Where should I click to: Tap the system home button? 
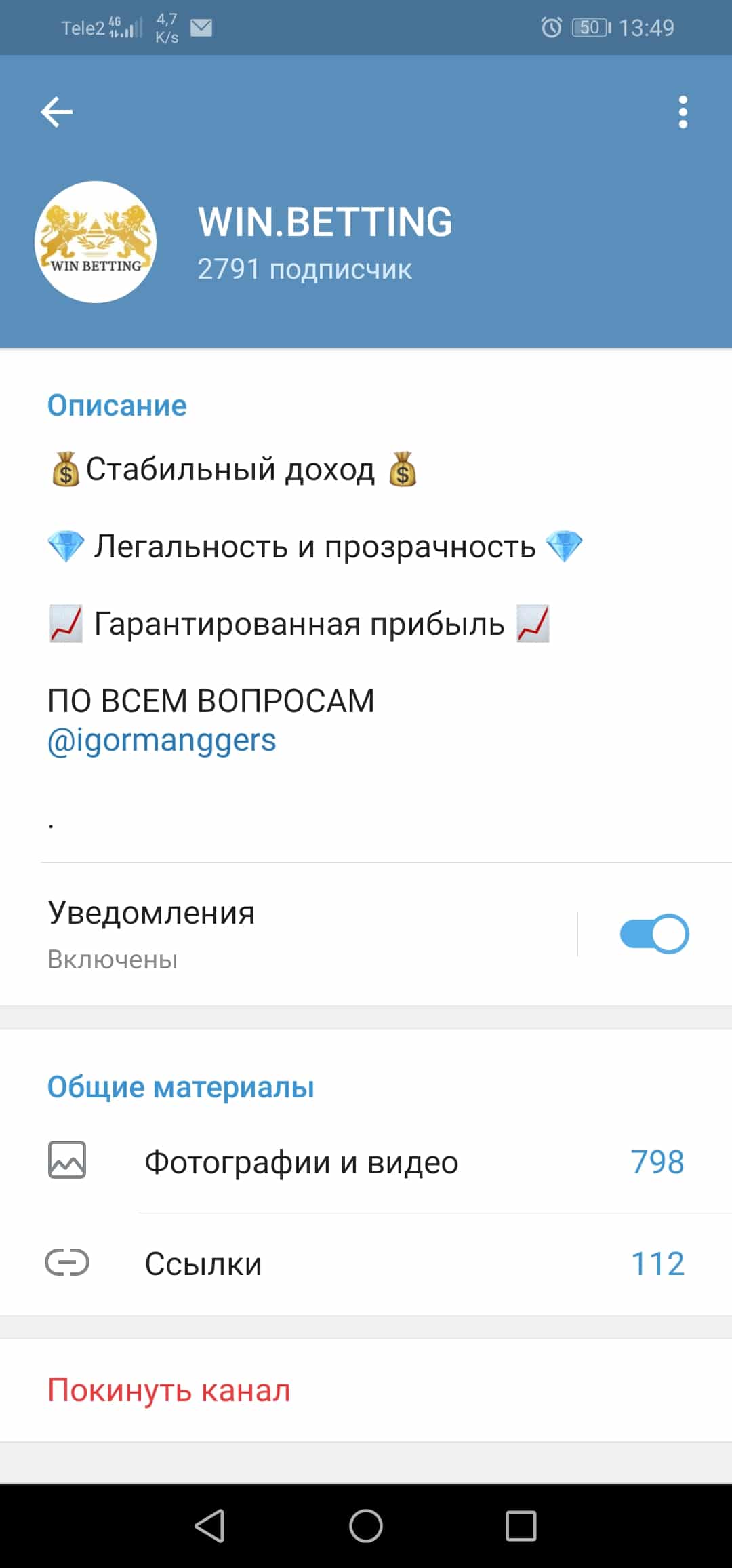(366, 1526)
